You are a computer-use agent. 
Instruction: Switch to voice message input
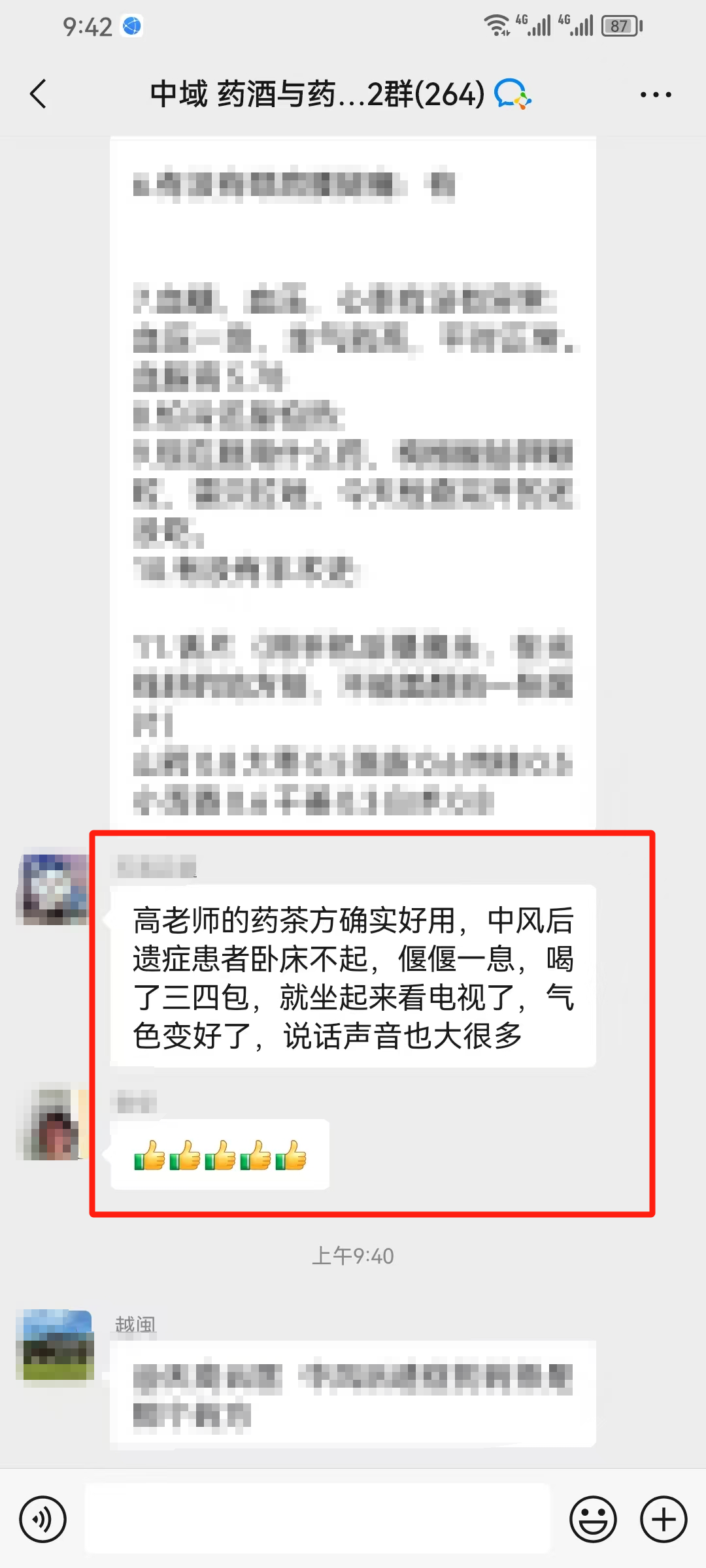tap(42, 1519)
